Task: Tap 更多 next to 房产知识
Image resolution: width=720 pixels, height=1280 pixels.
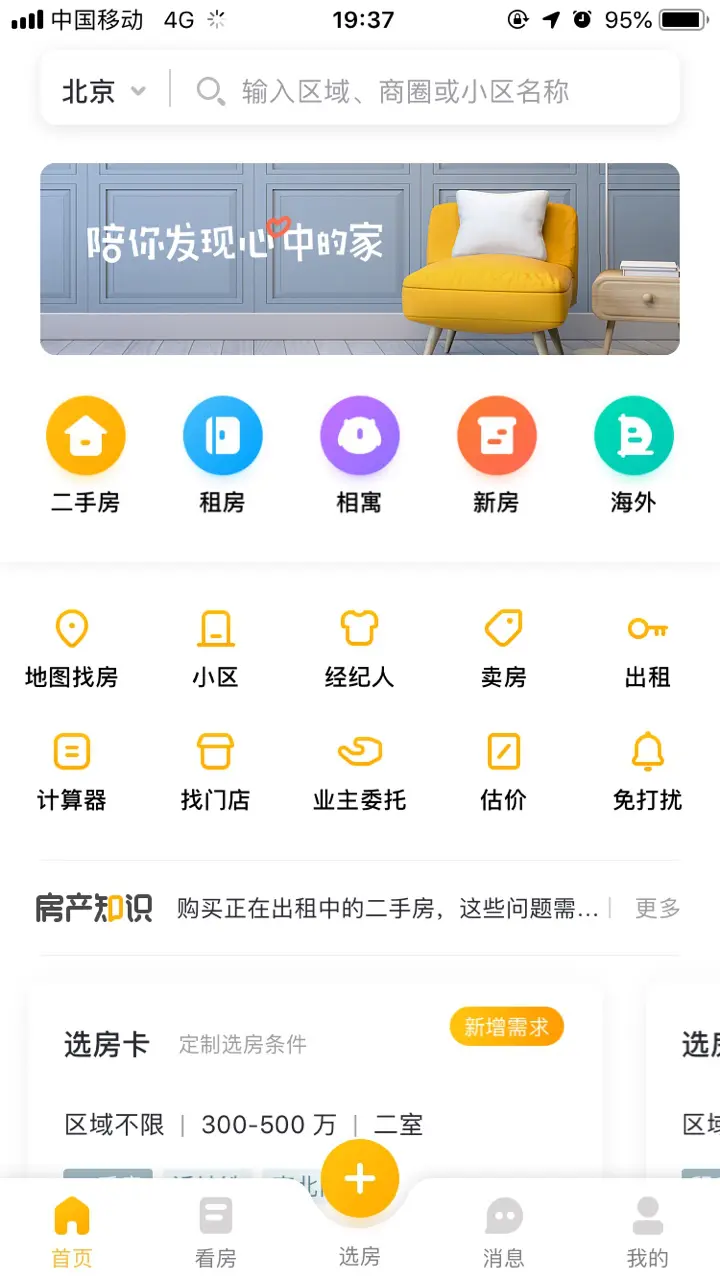Action: (657, 908)
